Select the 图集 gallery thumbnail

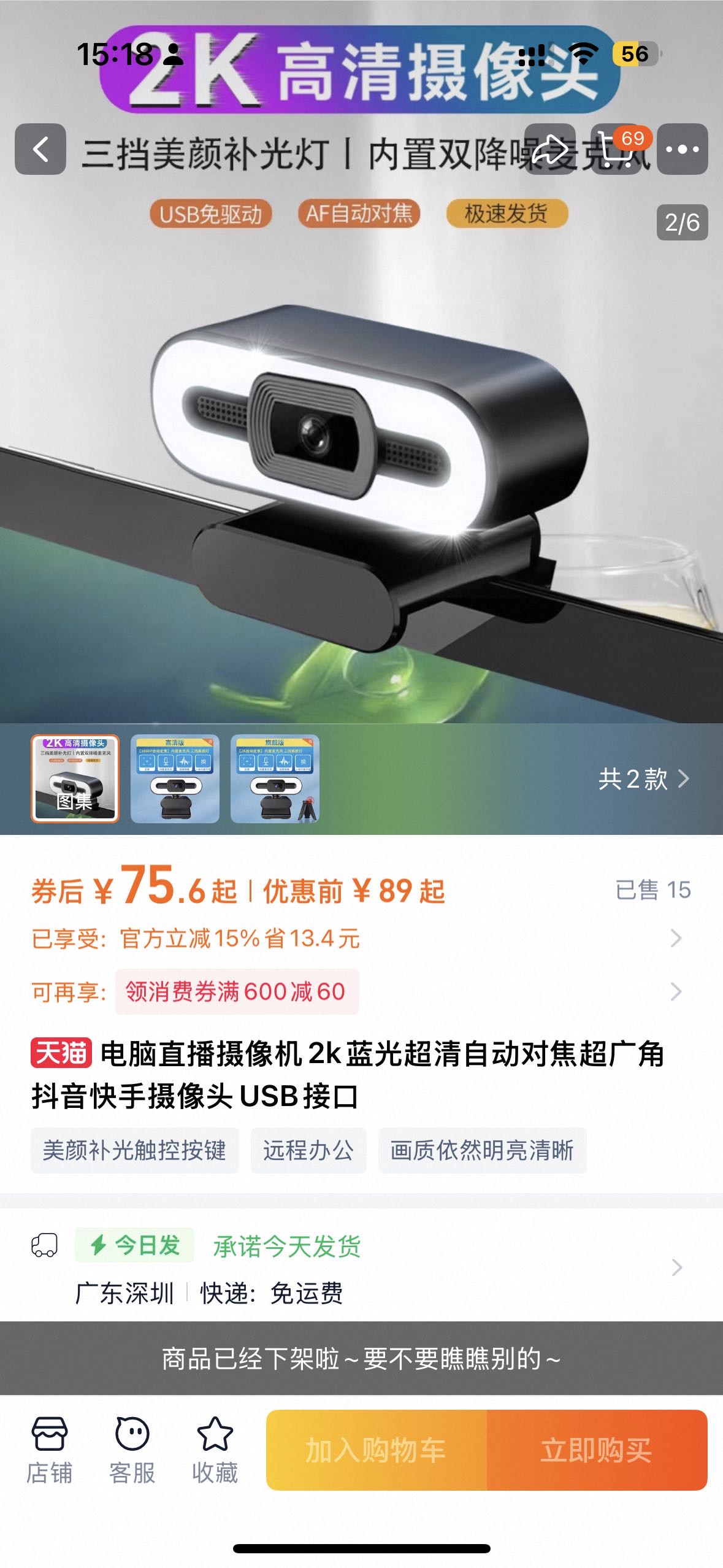point(75,778)
